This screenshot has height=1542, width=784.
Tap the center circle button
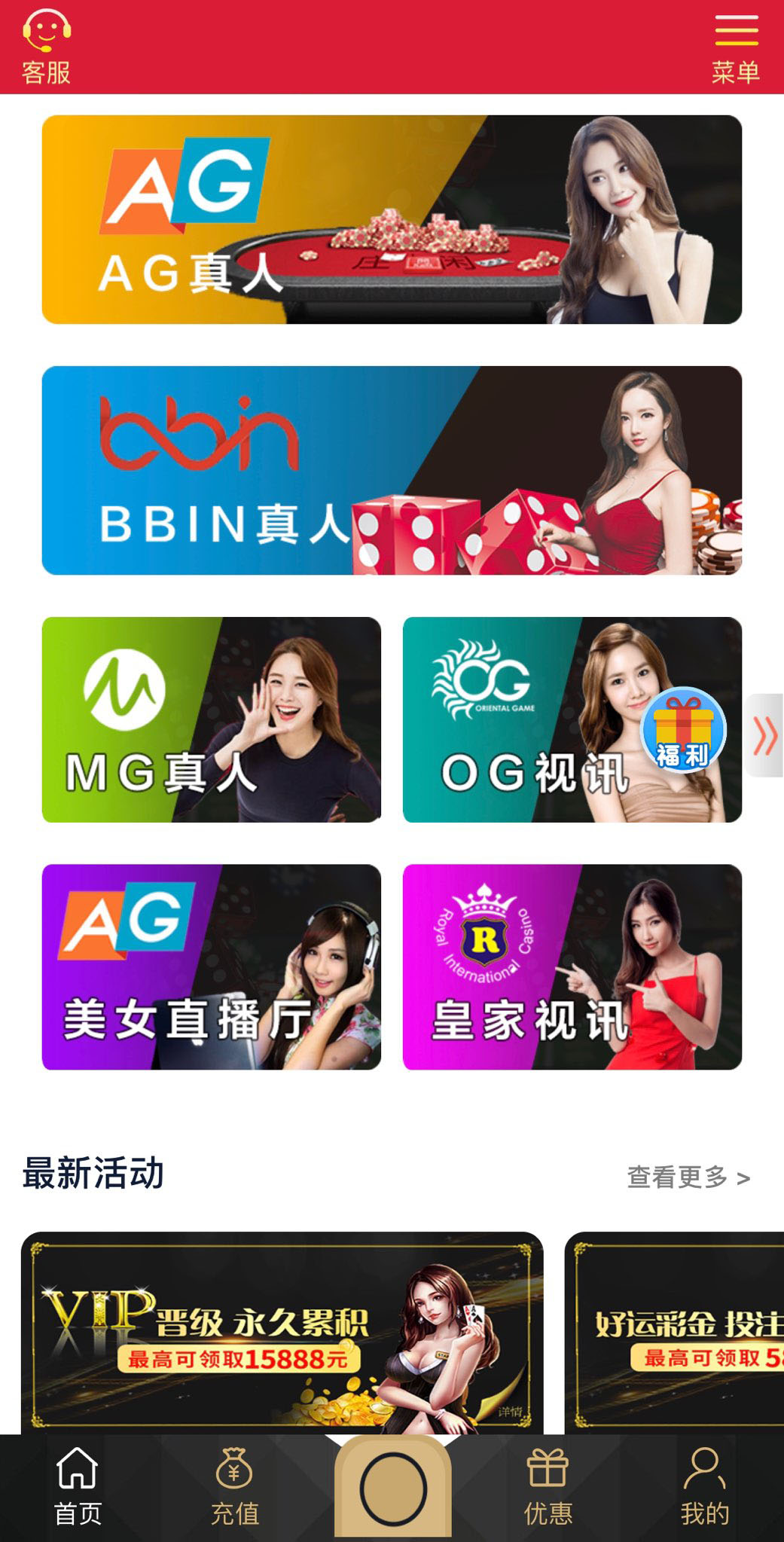tap(393, 1489)
